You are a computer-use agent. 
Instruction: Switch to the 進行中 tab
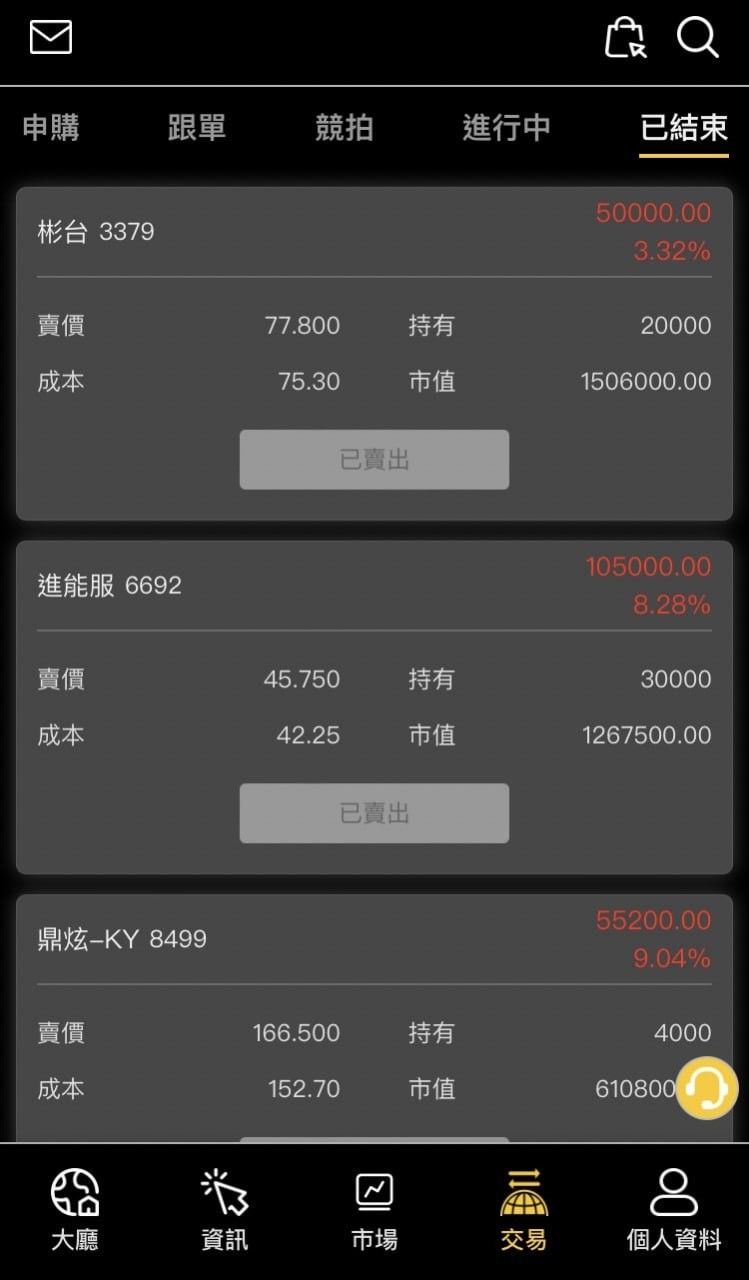pyautogui.click(x=506, y=128)
